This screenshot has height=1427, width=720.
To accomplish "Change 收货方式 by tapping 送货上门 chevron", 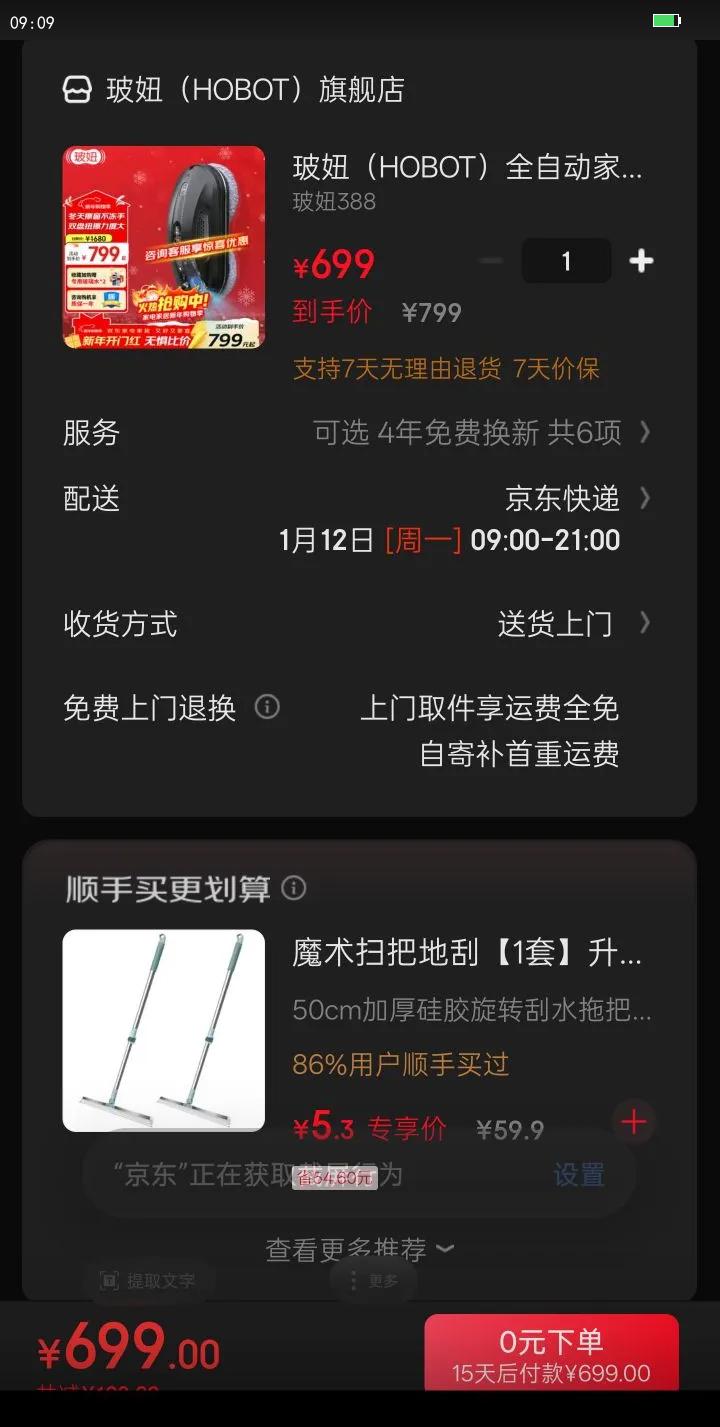I will 644,623.
